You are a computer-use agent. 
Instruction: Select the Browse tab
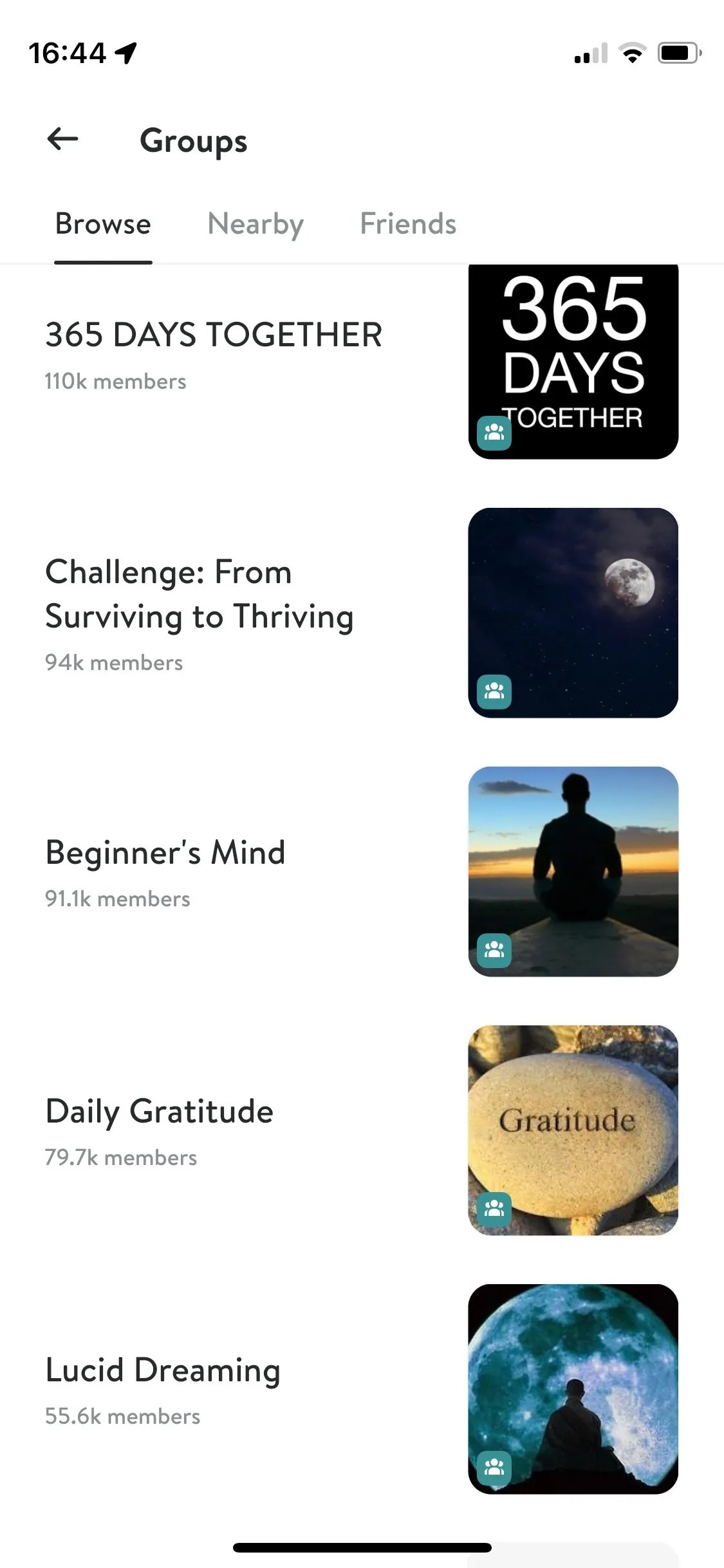[x=103, y=223]
